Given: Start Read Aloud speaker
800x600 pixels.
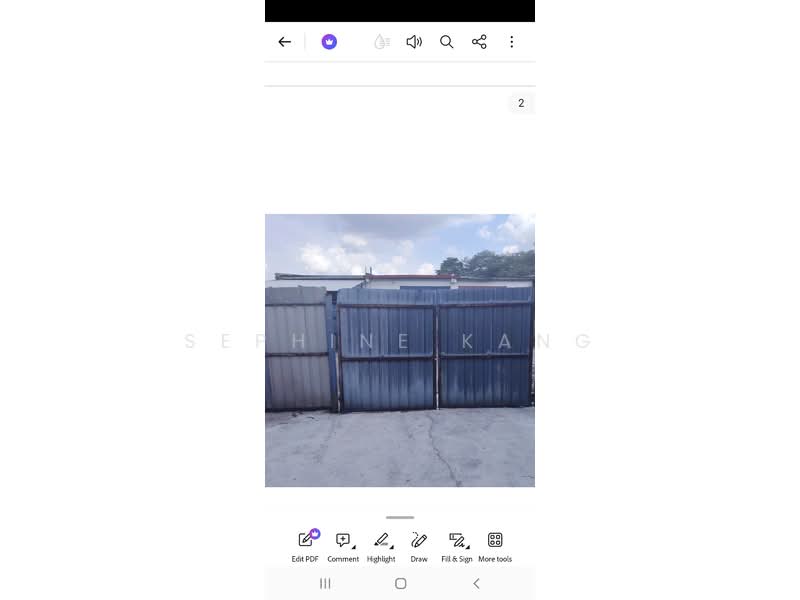Looking at the screenshot, I should pyautogui.click(x=414, y=42).
